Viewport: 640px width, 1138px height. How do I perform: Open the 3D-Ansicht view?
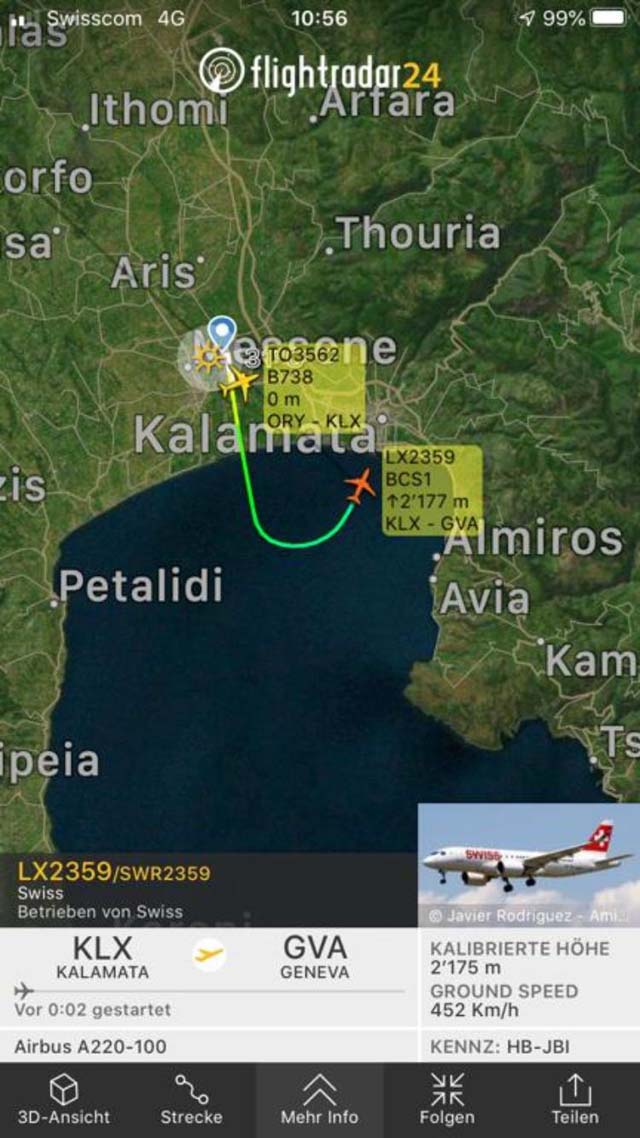click(64, 1099)
